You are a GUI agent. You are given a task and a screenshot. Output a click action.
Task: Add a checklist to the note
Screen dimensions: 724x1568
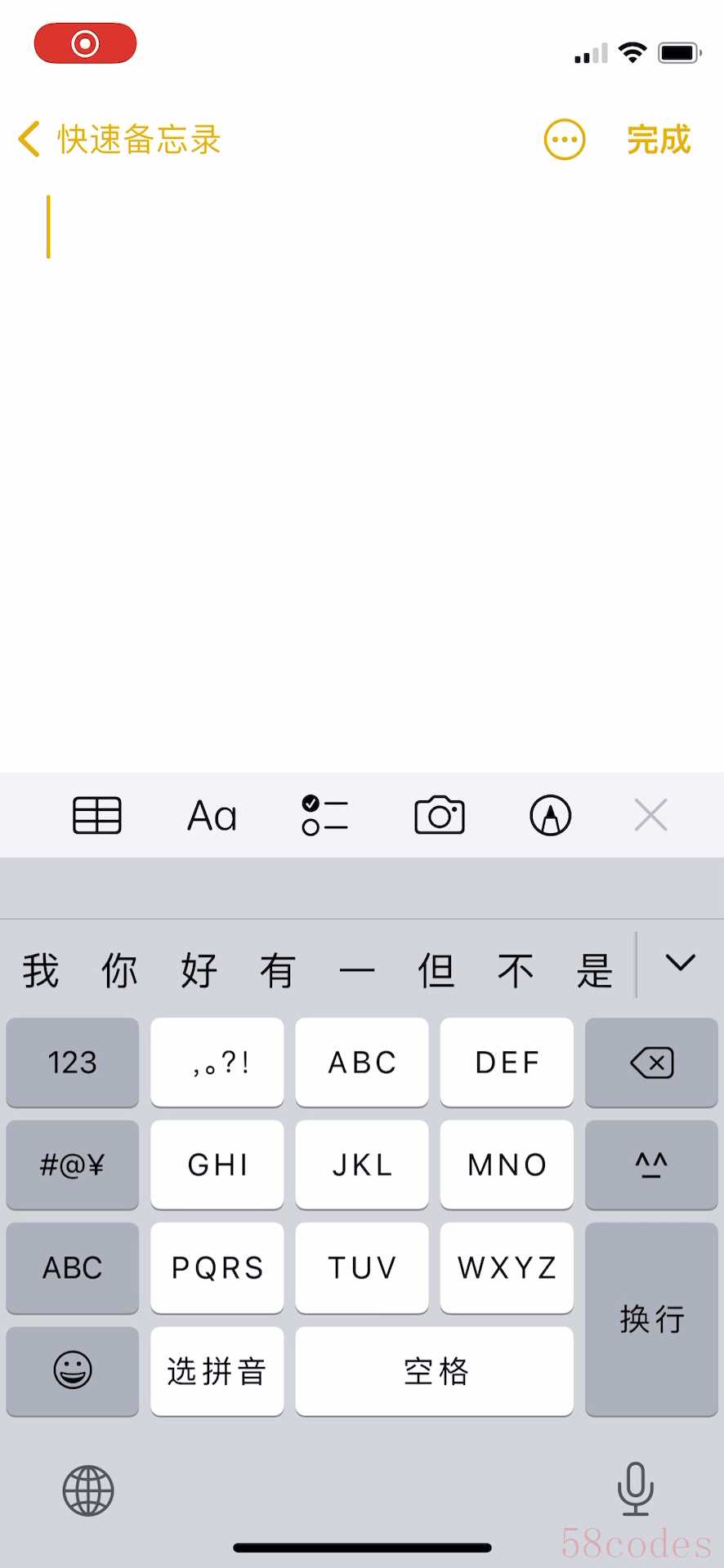(x=324, y=815)
